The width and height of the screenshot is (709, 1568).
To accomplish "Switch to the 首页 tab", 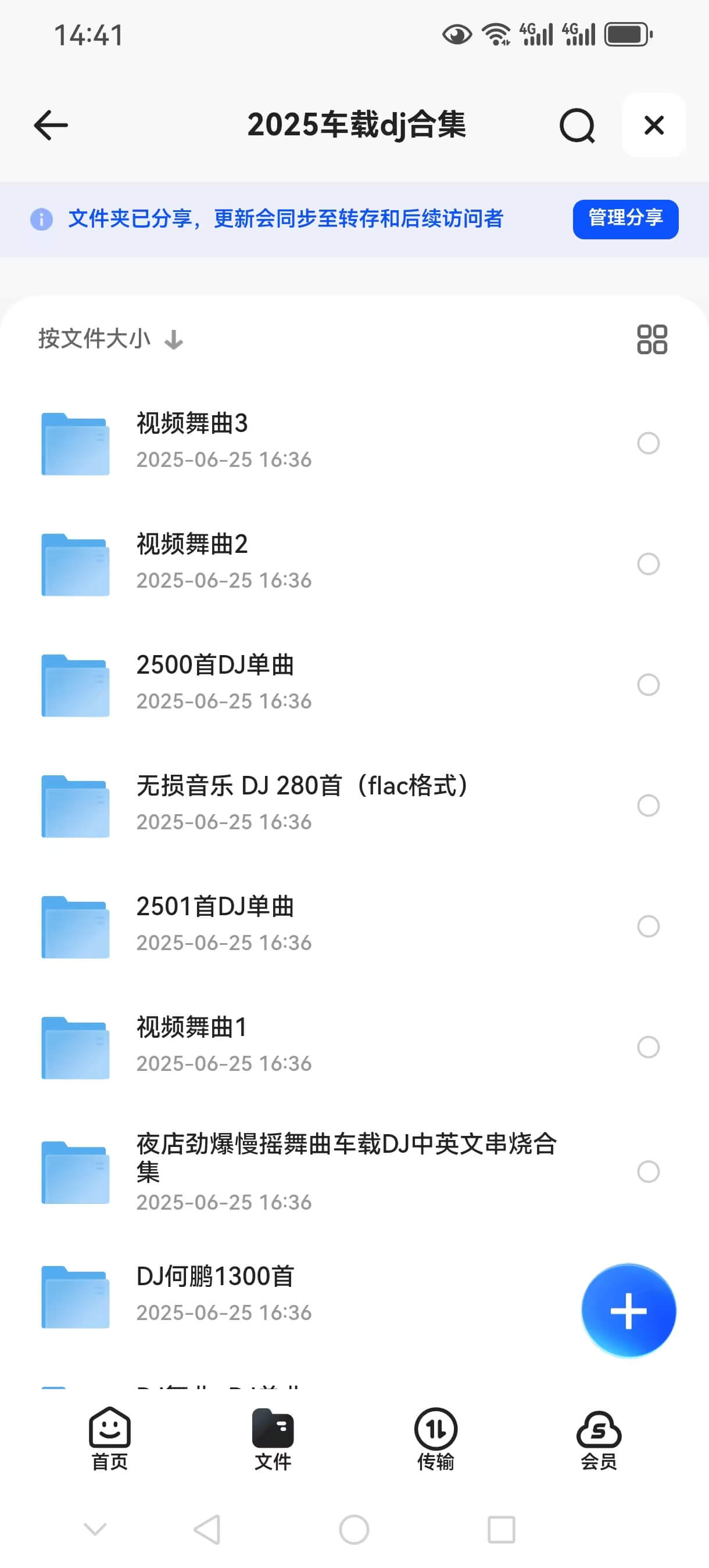I will coord(110,1438).
